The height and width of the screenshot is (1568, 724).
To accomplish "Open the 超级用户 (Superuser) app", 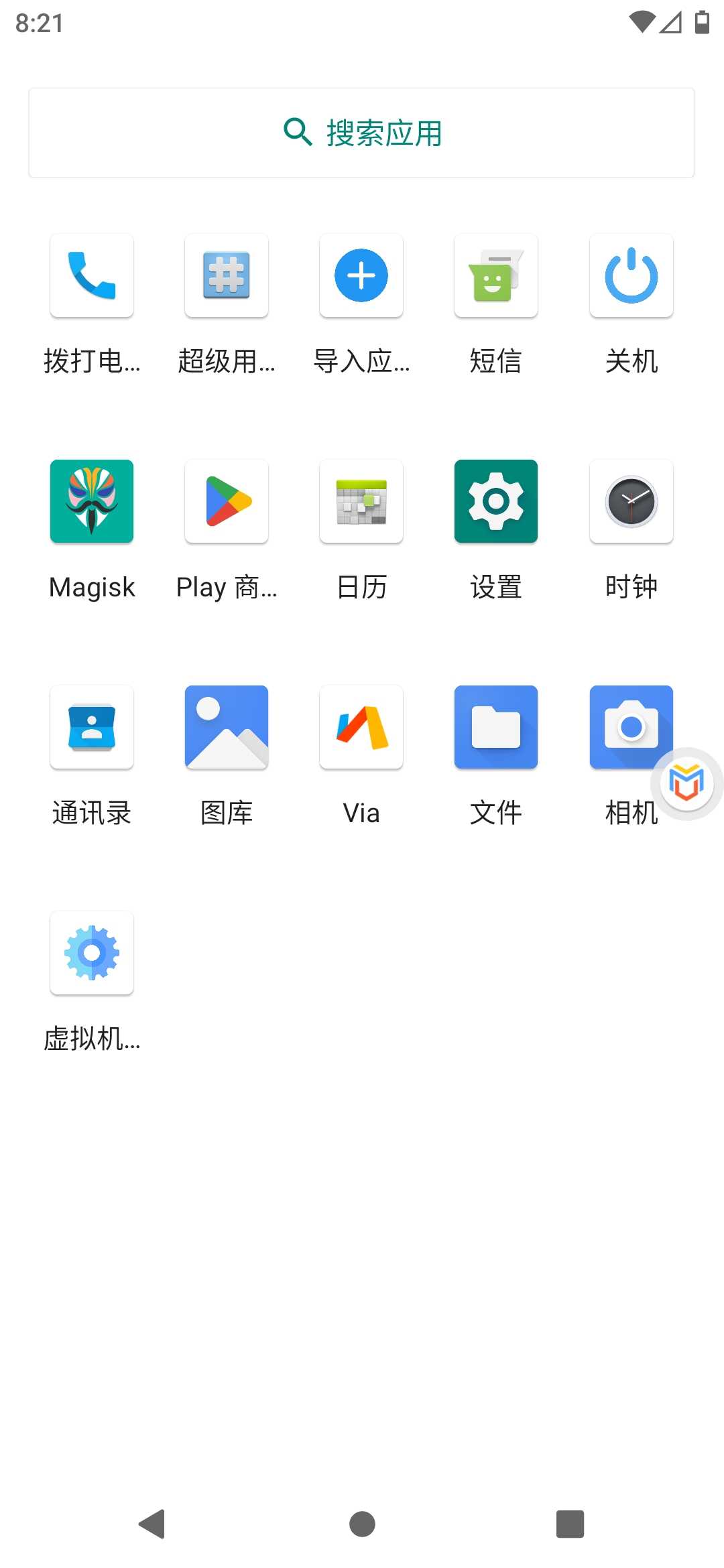I will 226,276.
